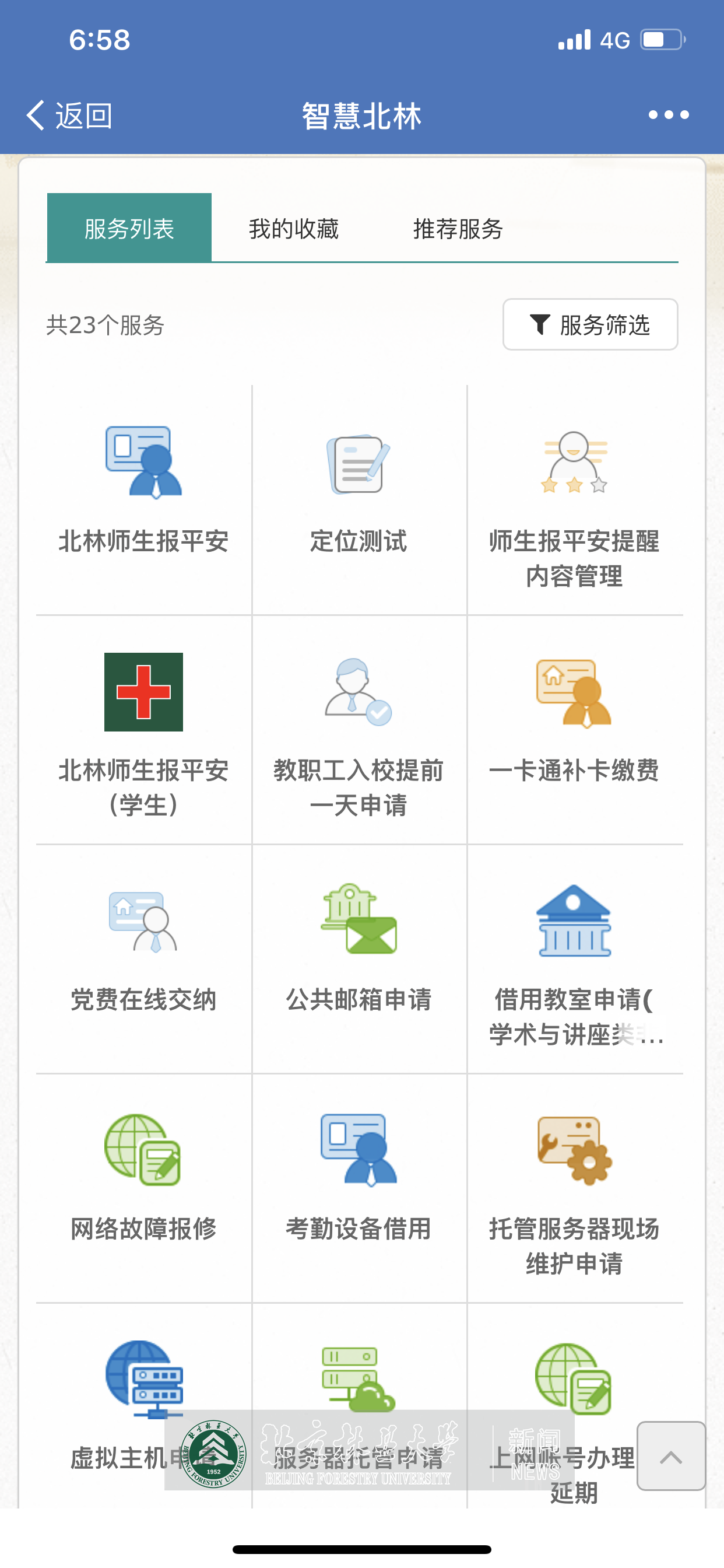Screen dimensions: 724x1568
Task: Open the three-dot overflow menu
Action: coord(668,115)
